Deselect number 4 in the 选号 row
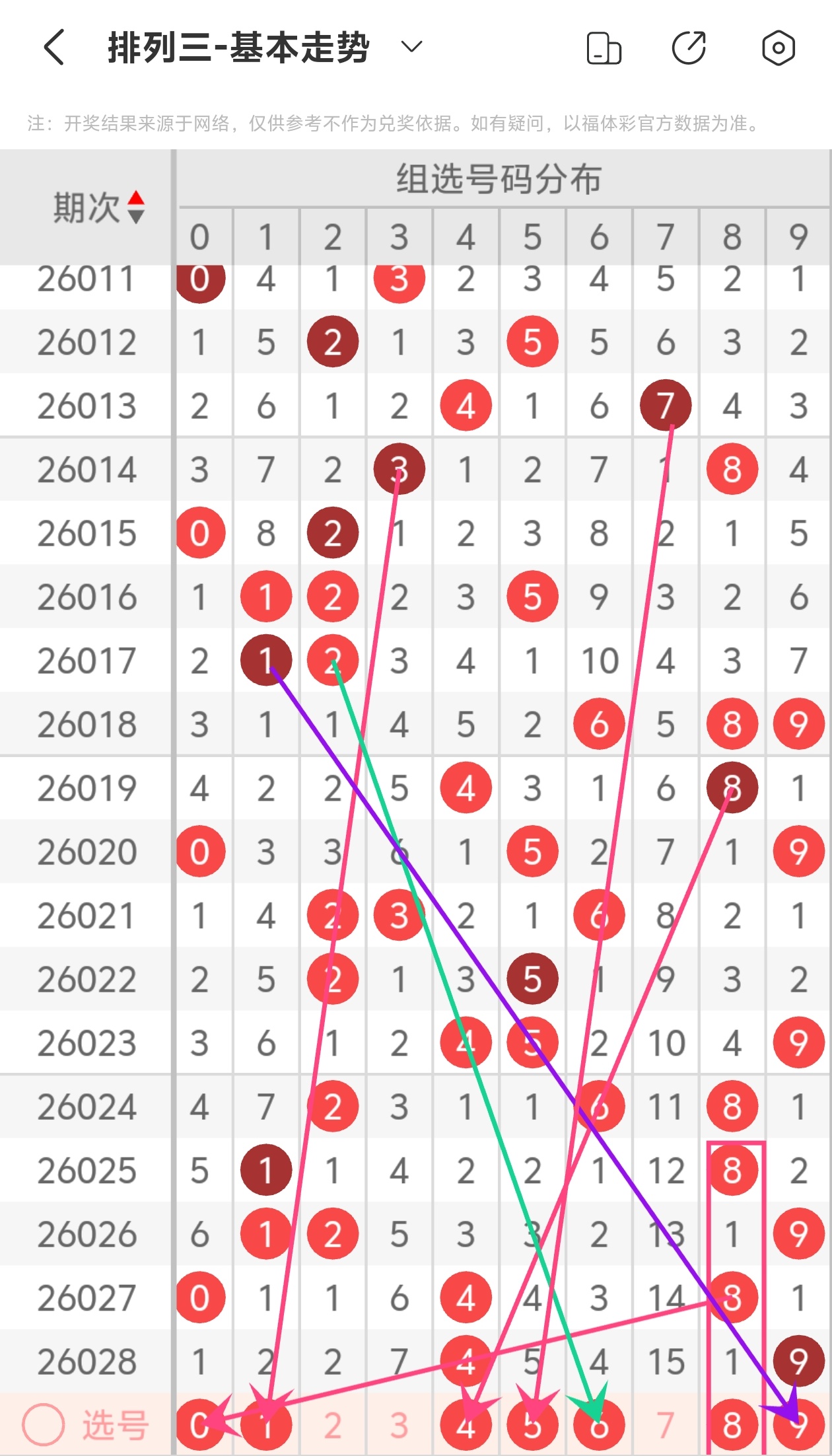This screenshot has height=1456, width=832. tap(466, 1426)
